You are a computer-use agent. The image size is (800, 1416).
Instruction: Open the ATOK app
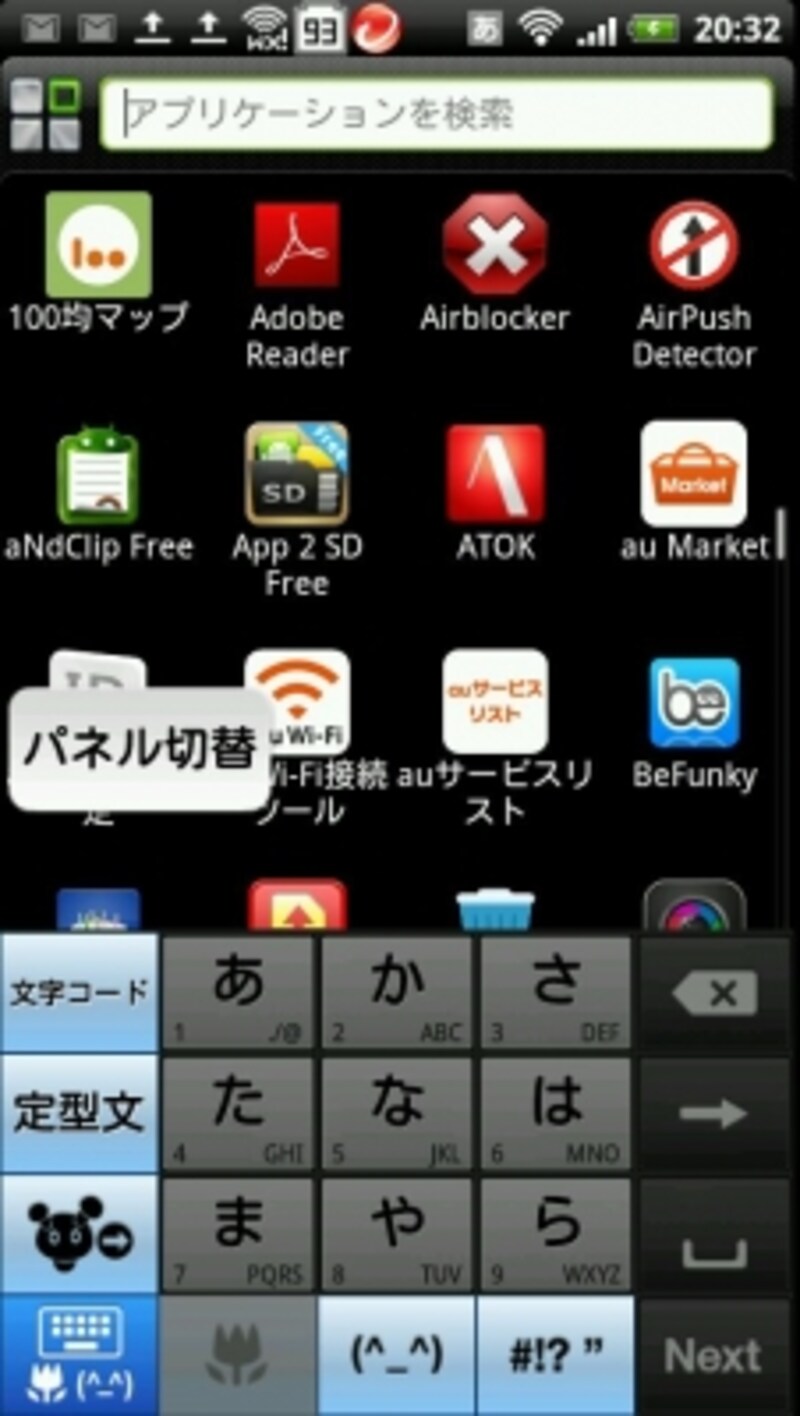coord(495,492)
